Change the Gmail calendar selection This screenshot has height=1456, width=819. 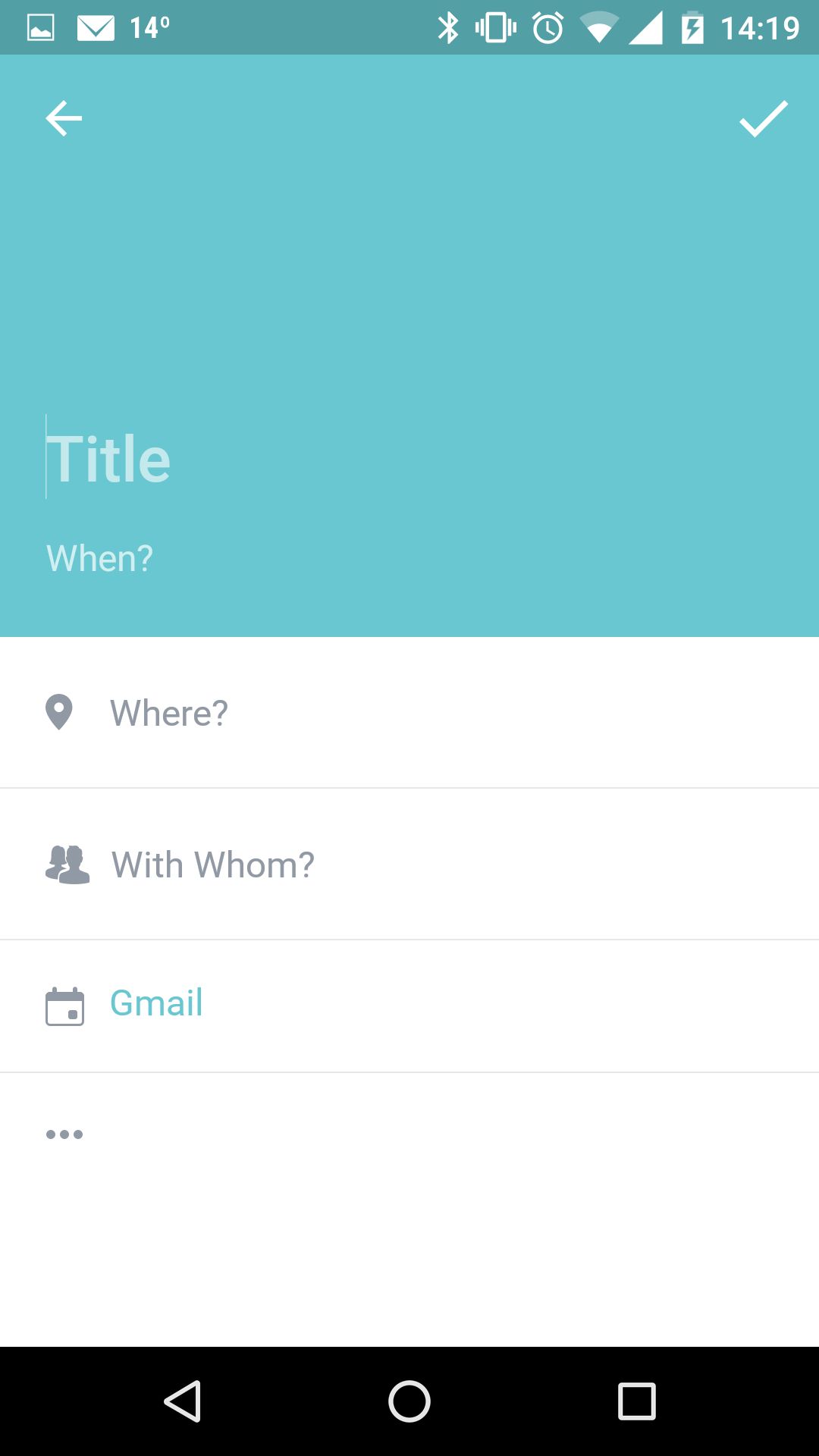409,1006
